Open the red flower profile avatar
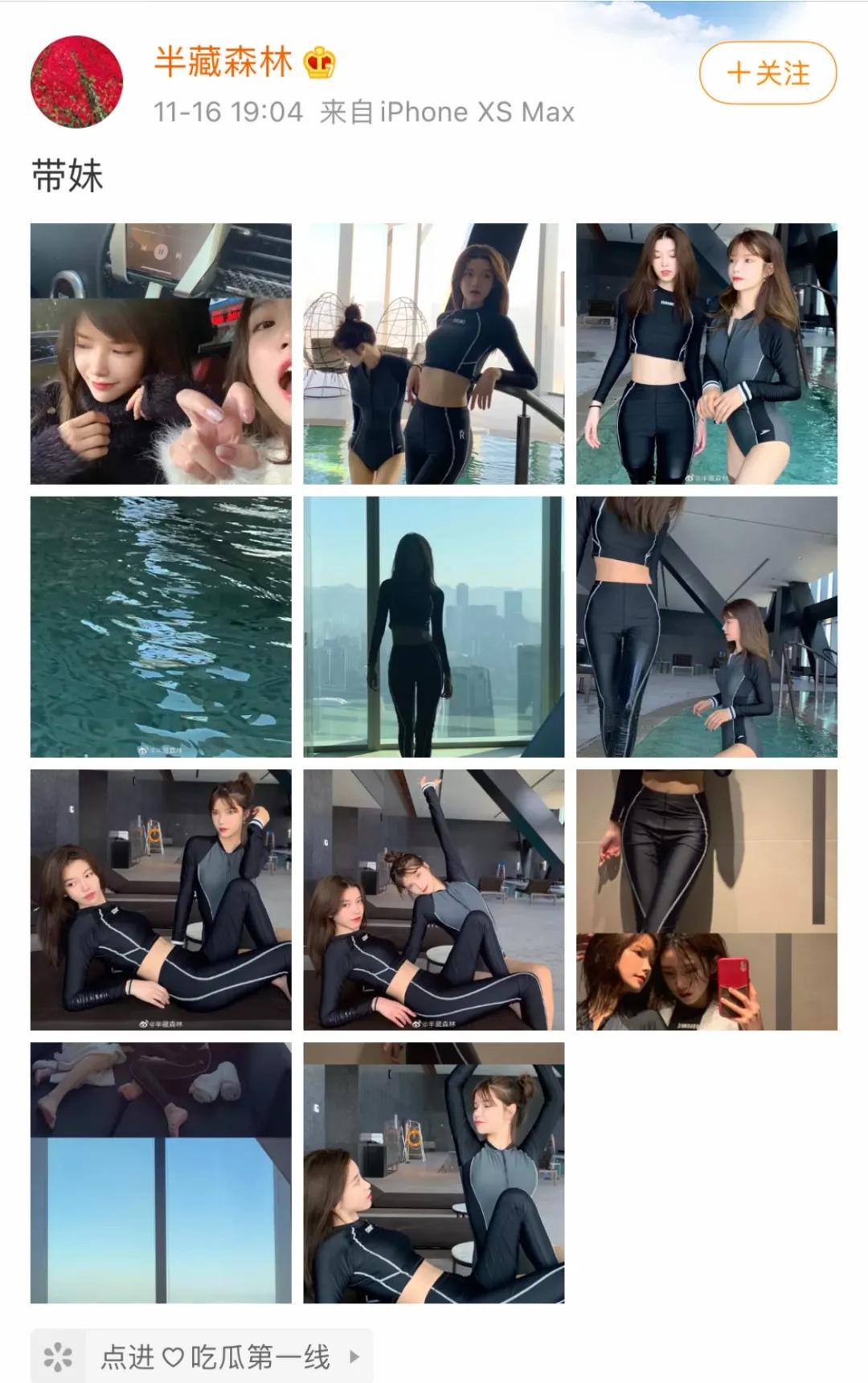Image resolution: width=868 pixels, height=1383 pixels. click(76, 81)
